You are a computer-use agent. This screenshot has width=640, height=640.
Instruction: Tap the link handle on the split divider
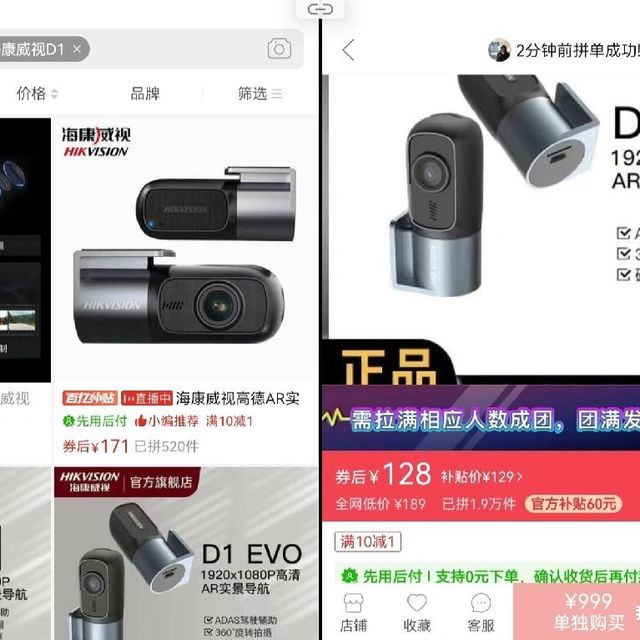(x=320, y=9)
